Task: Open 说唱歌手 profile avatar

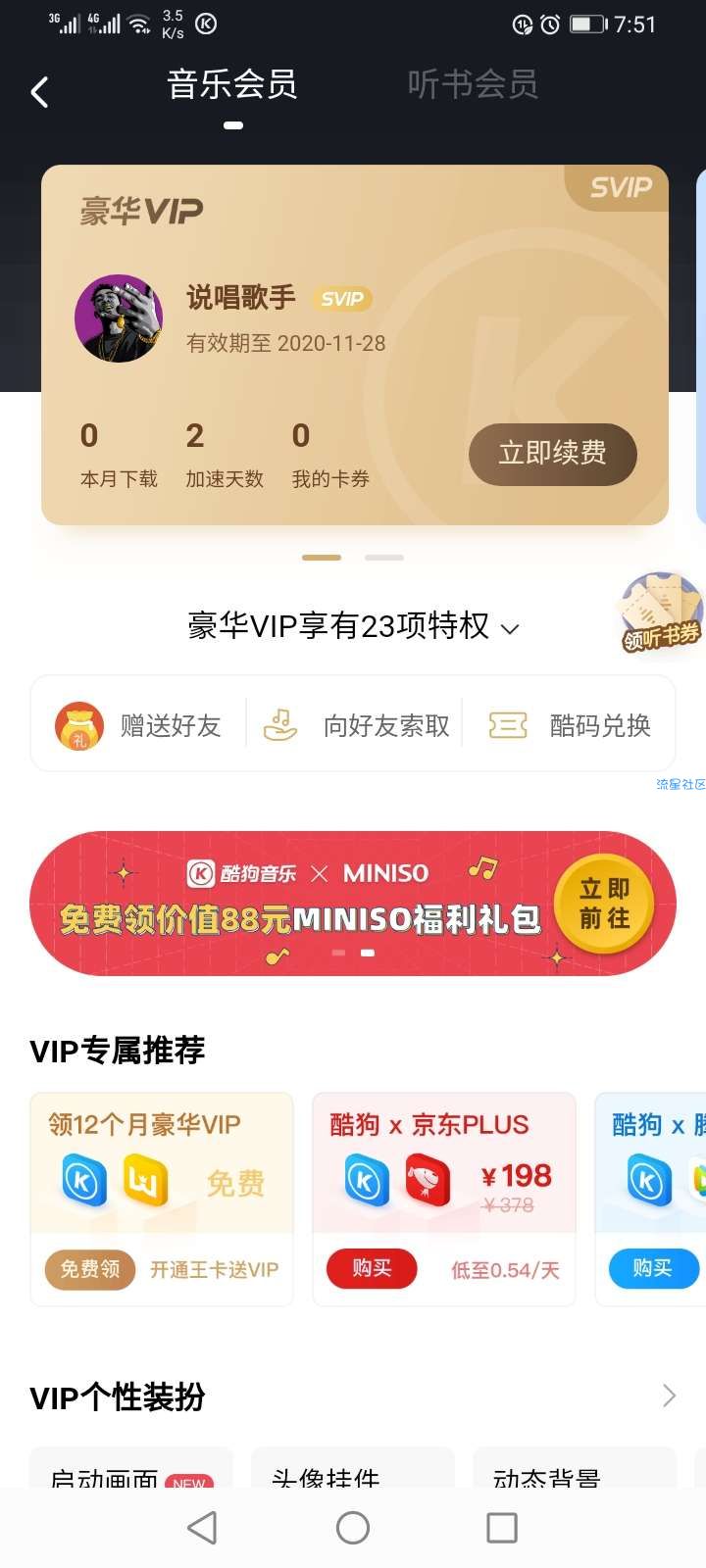Action: tap(119, 318)
